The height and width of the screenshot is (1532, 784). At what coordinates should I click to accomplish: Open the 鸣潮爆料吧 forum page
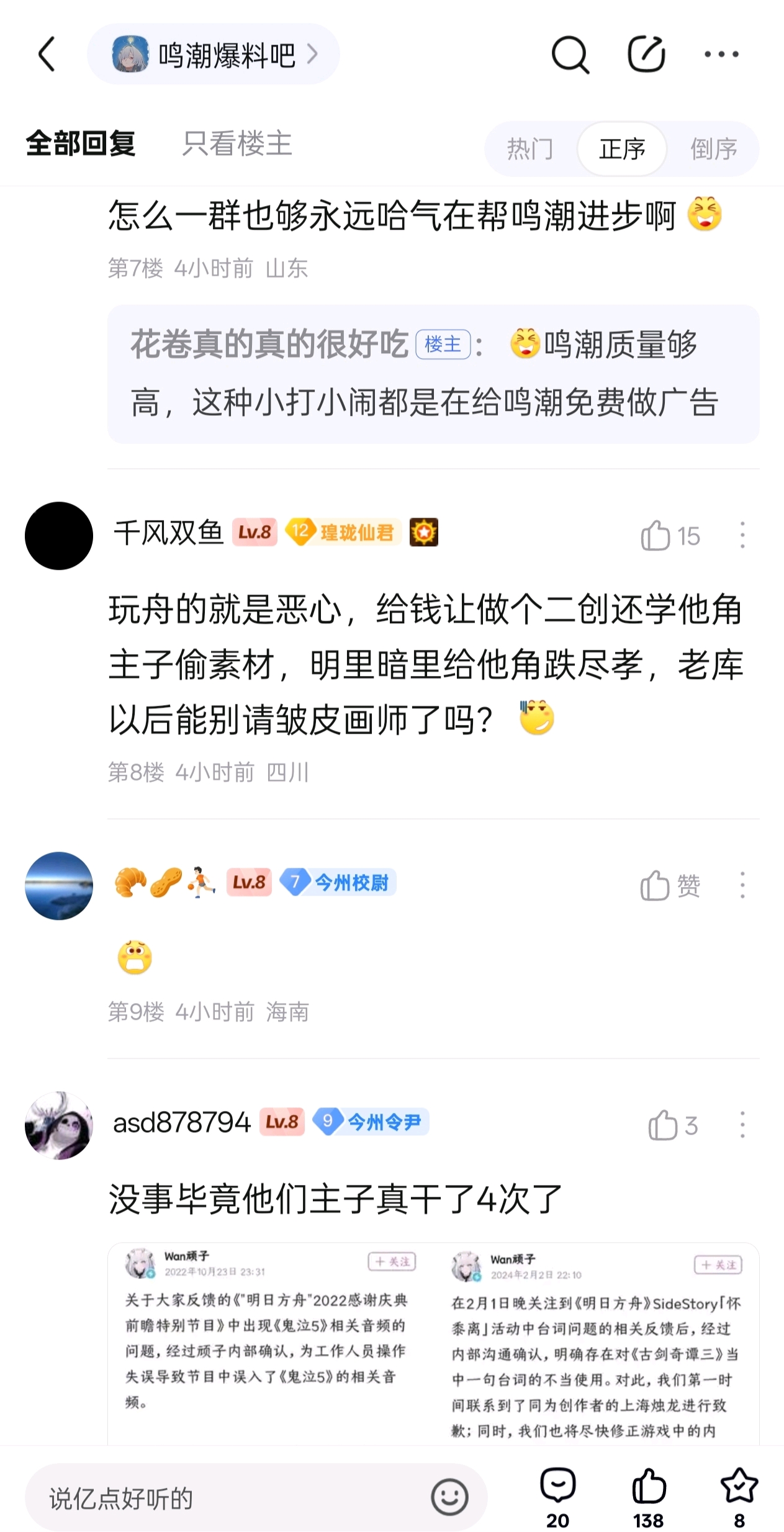(214, 55)
